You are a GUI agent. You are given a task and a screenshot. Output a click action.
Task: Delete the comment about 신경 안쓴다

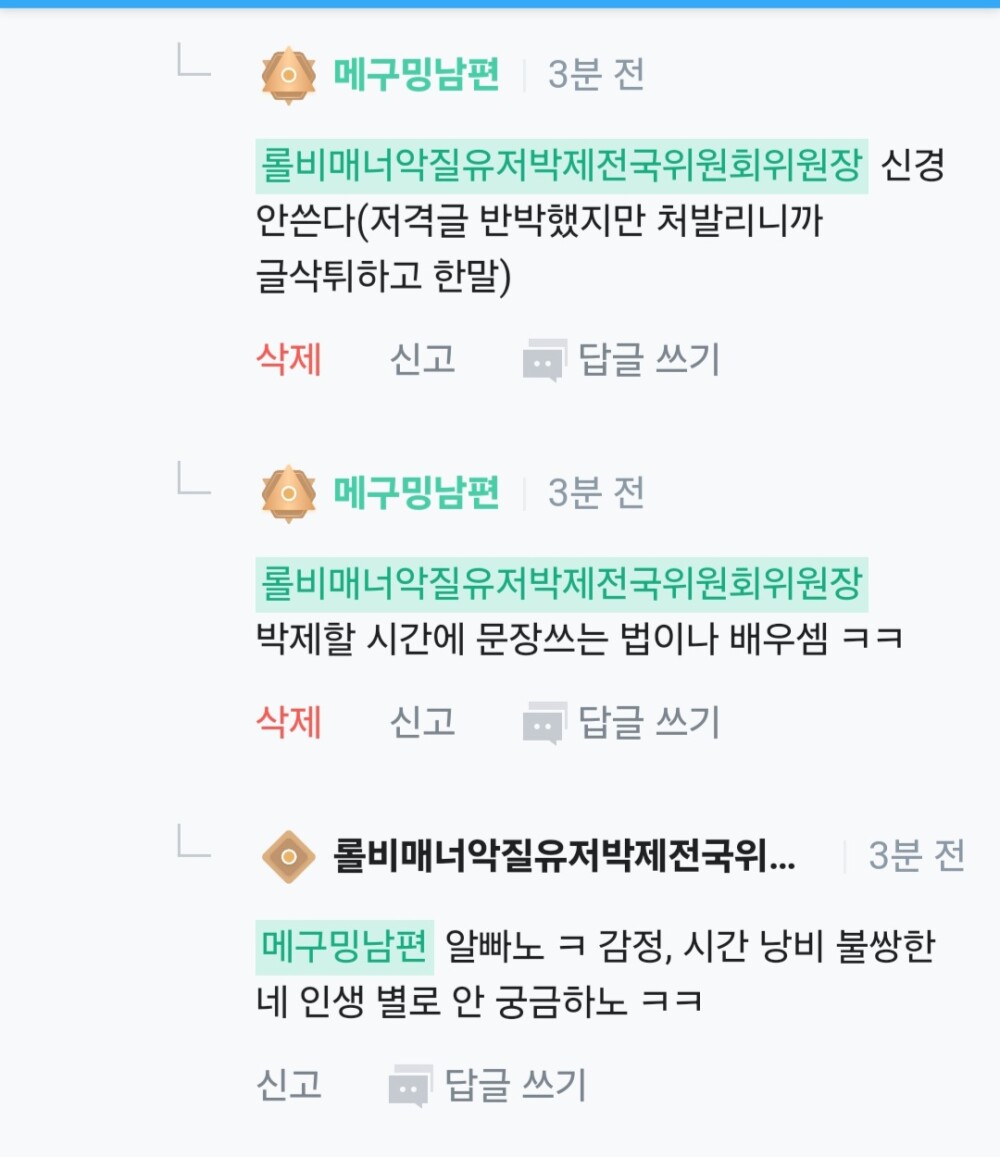[x=289, y=359]
